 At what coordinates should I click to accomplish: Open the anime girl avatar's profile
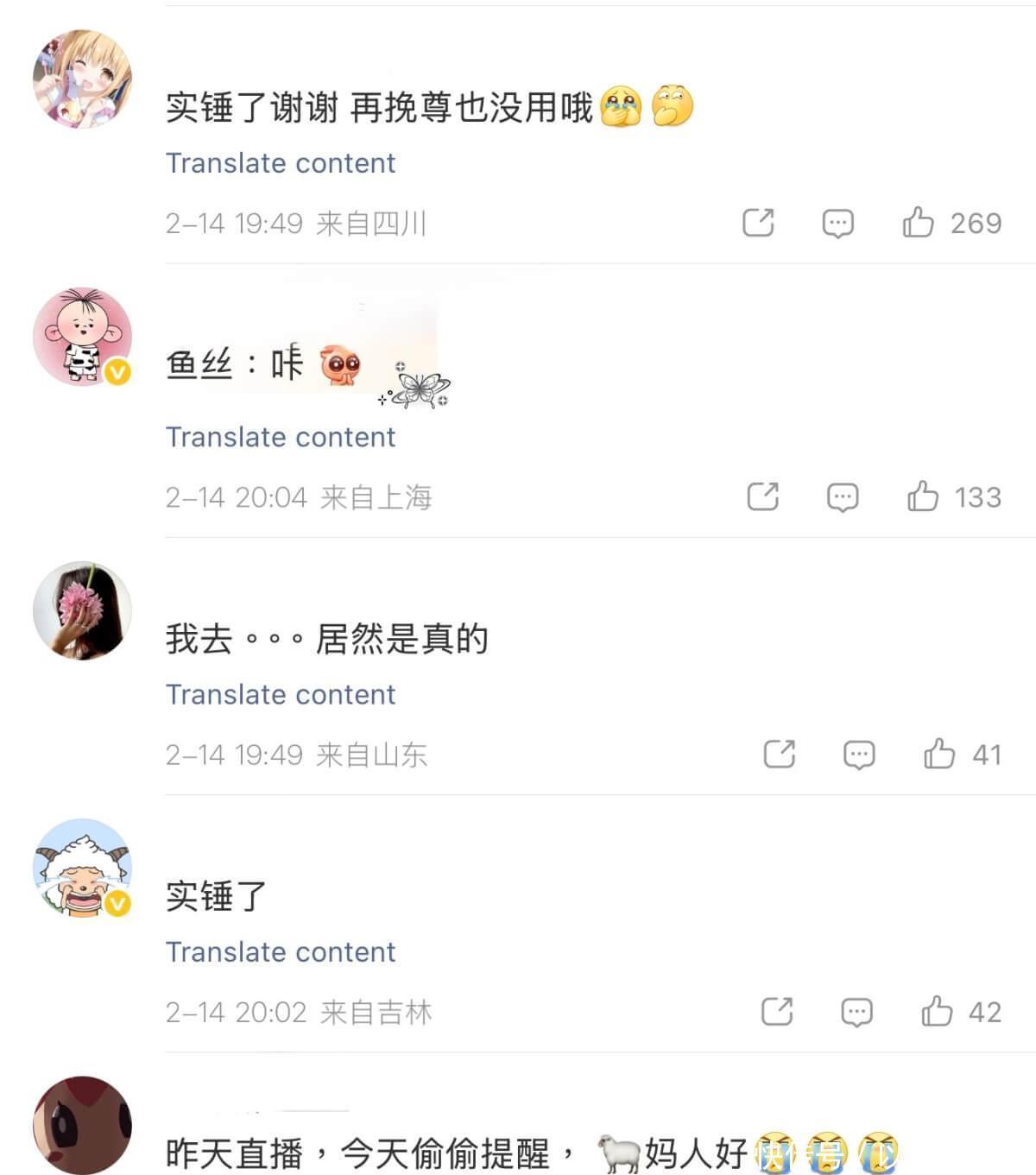coord(82,79)
